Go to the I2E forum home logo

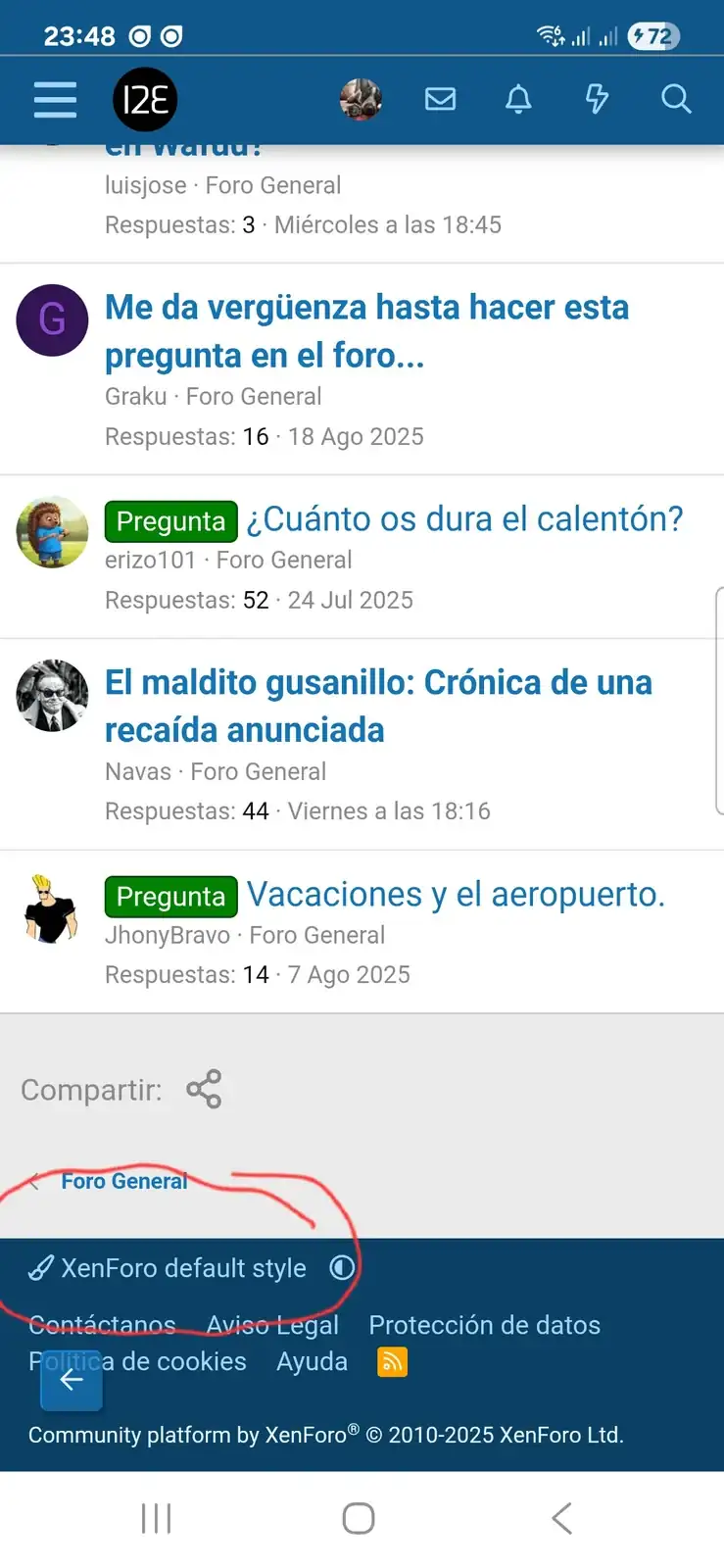pos(145,99)
